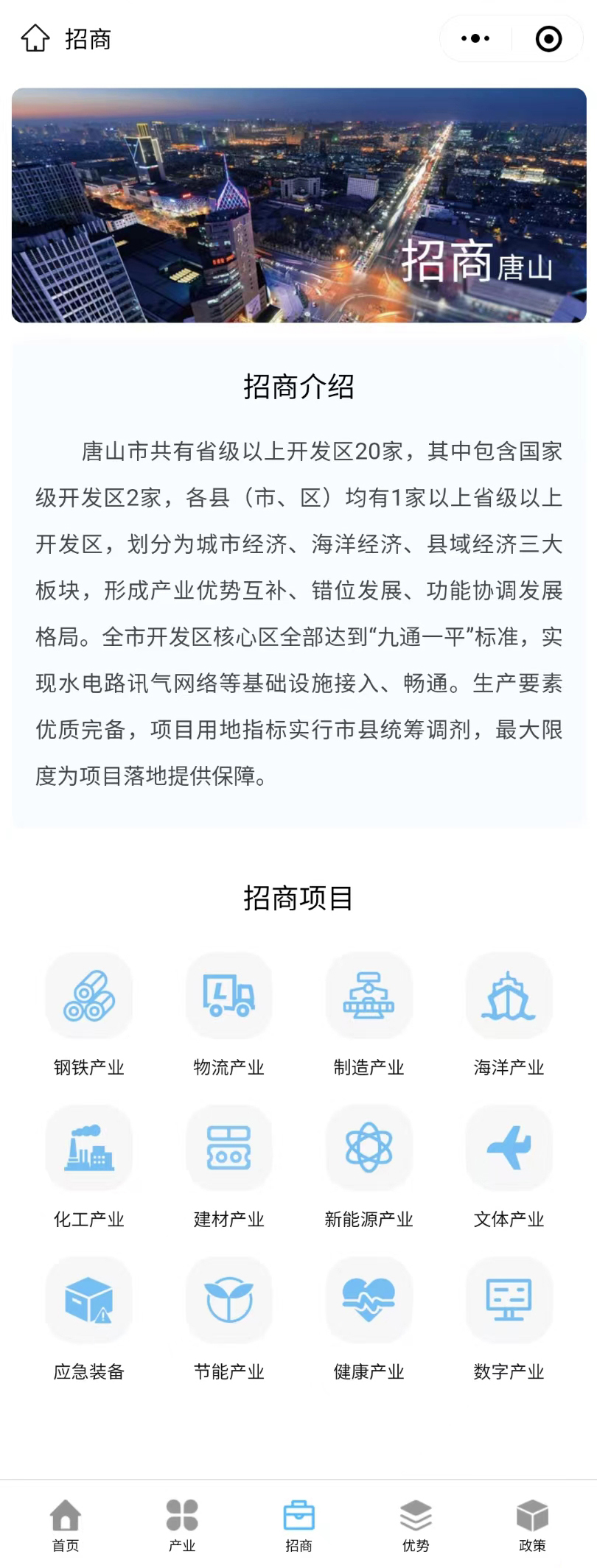The width and height of the screenshot is (597, 1568).
Task: Switch to the 首页 tab
Action: (66, 1525)
